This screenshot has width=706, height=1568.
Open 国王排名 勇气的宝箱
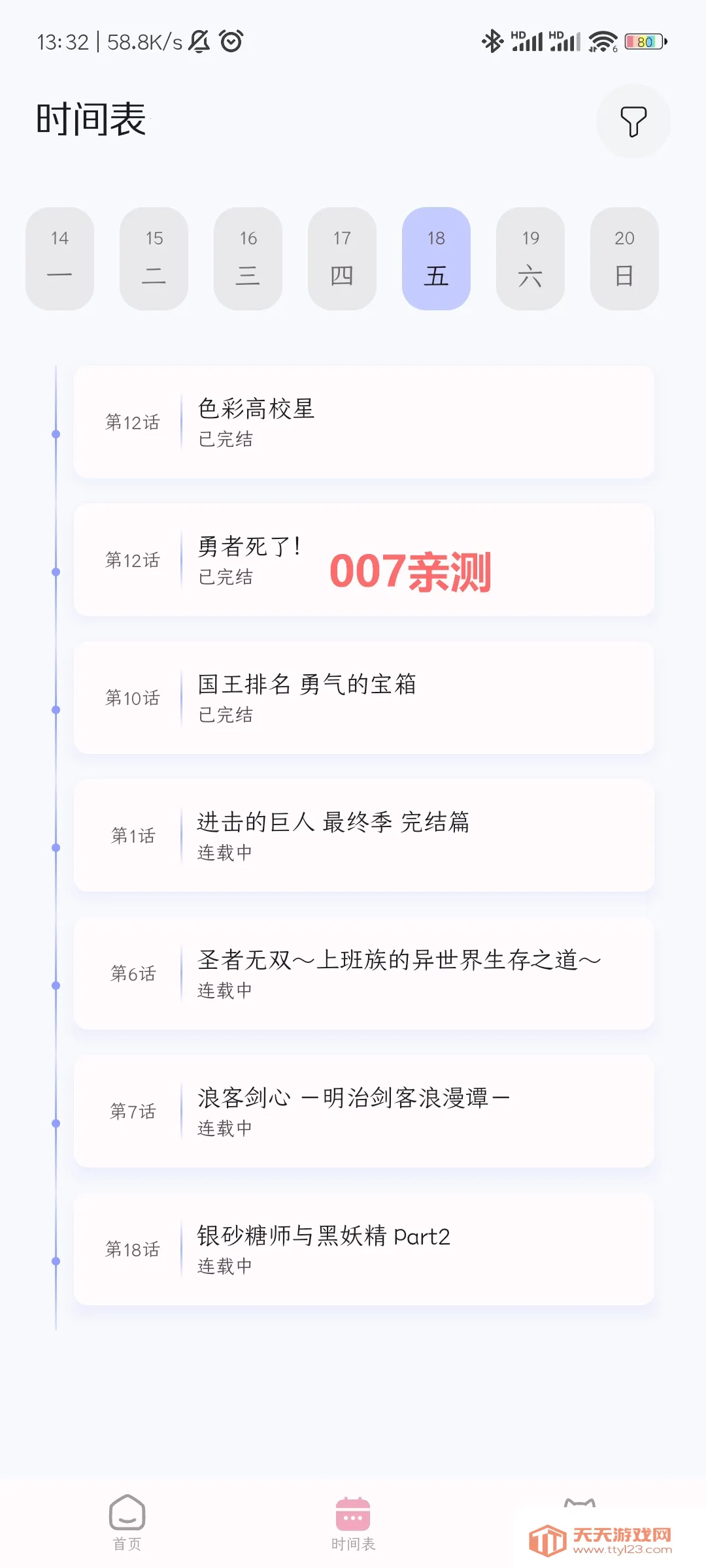click(363, 698)
